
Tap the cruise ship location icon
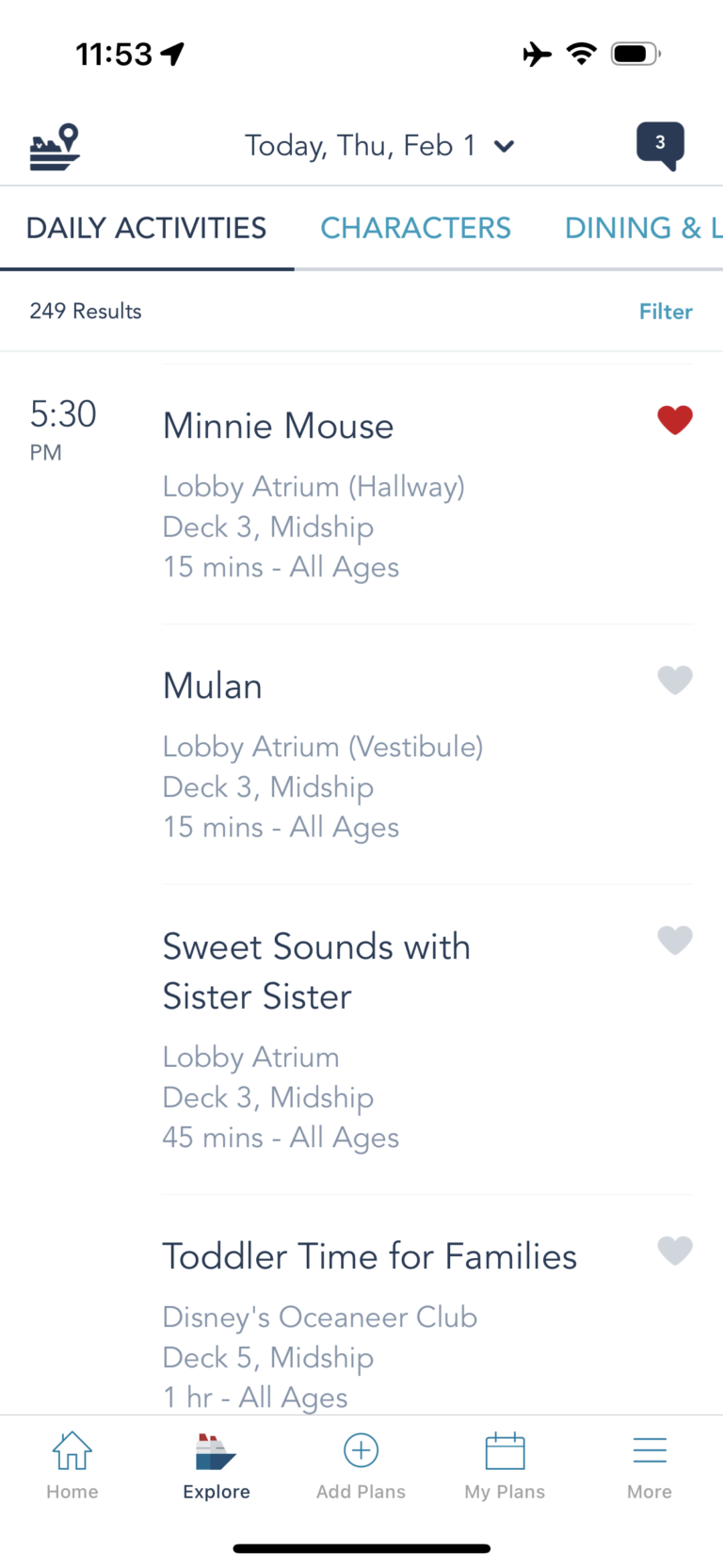tap(54, 145)
